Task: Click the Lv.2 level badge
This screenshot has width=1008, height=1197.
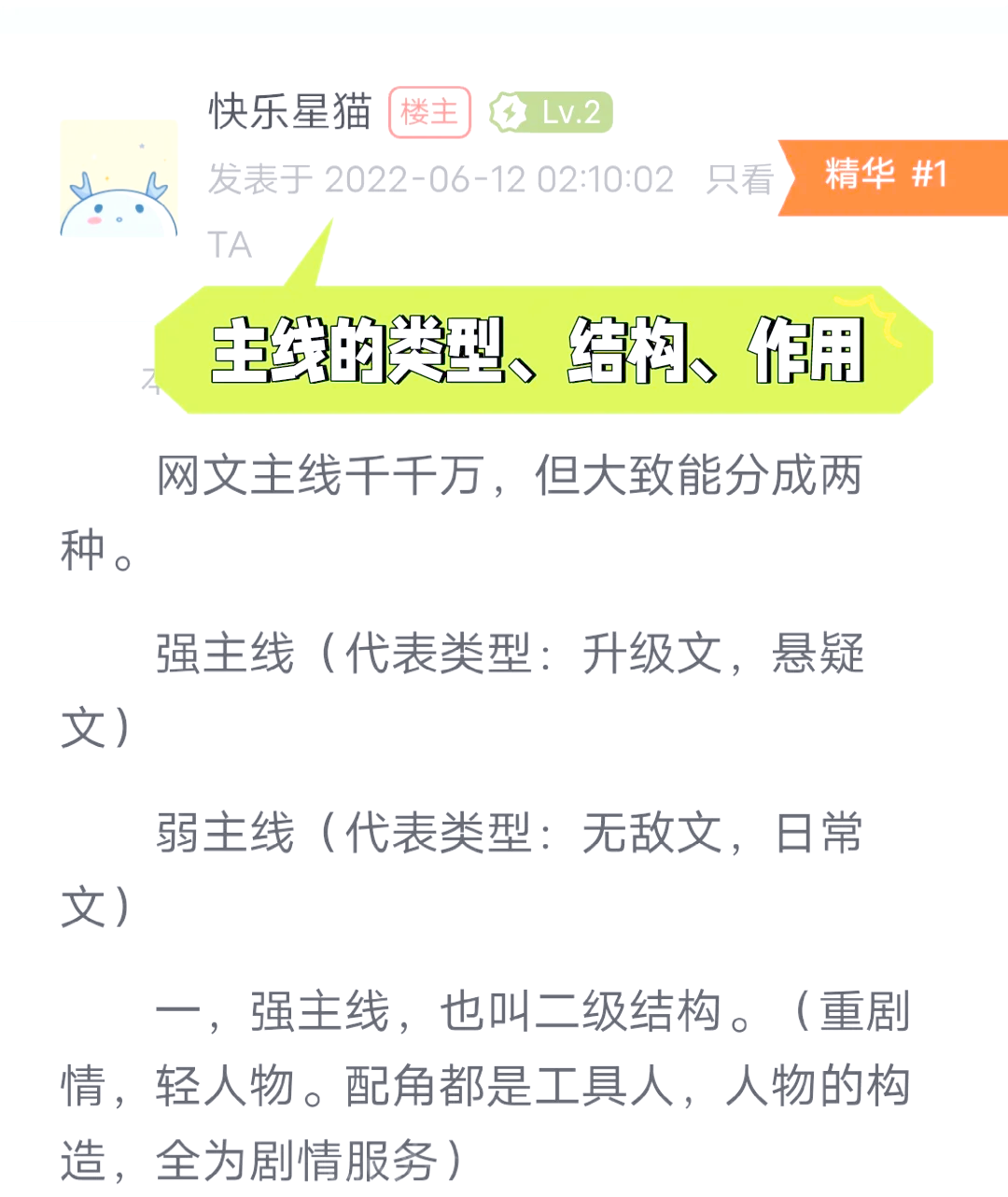Action: click(551, 112)
